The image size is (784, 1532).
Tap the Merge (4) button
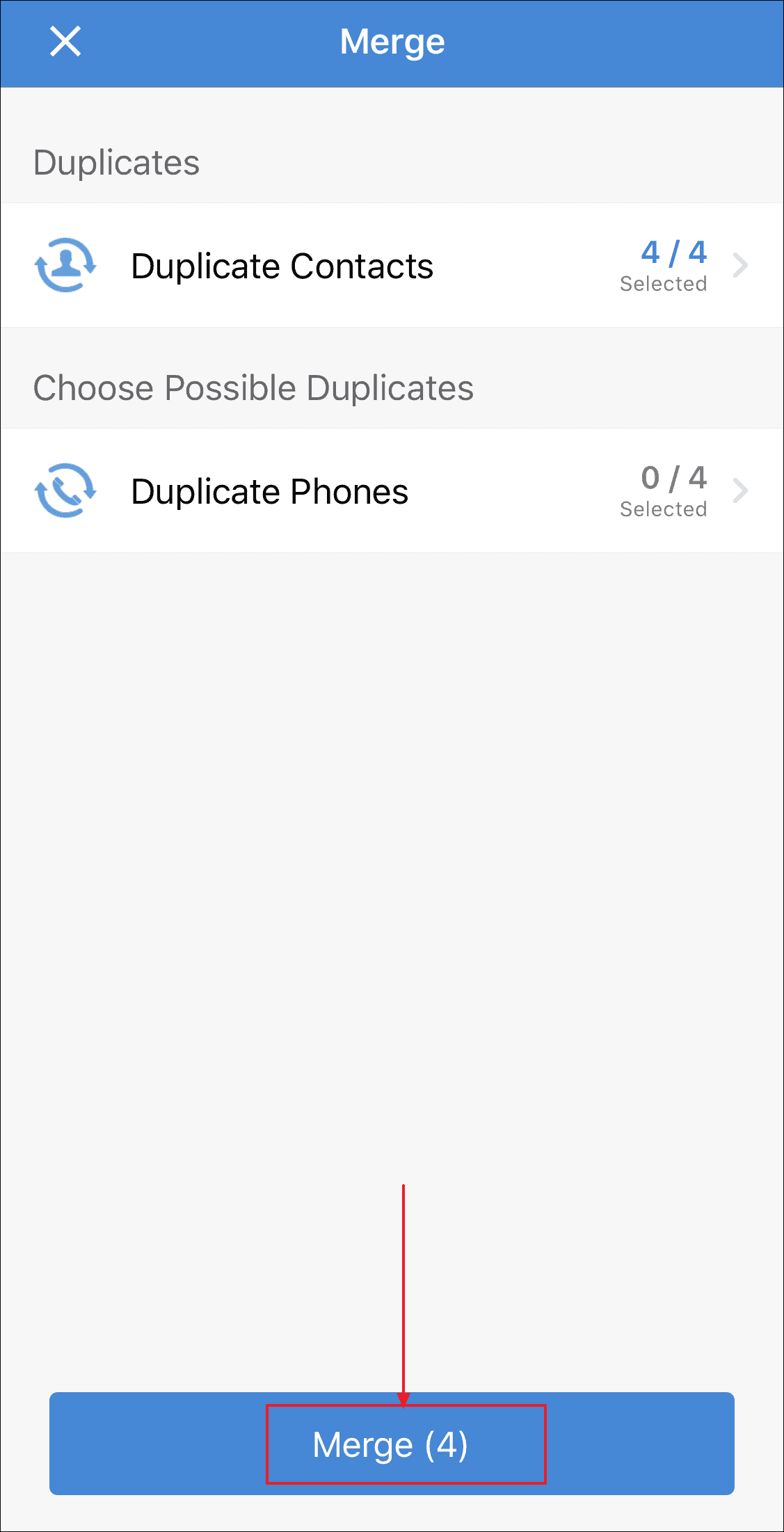click(x=392, y=1444)
